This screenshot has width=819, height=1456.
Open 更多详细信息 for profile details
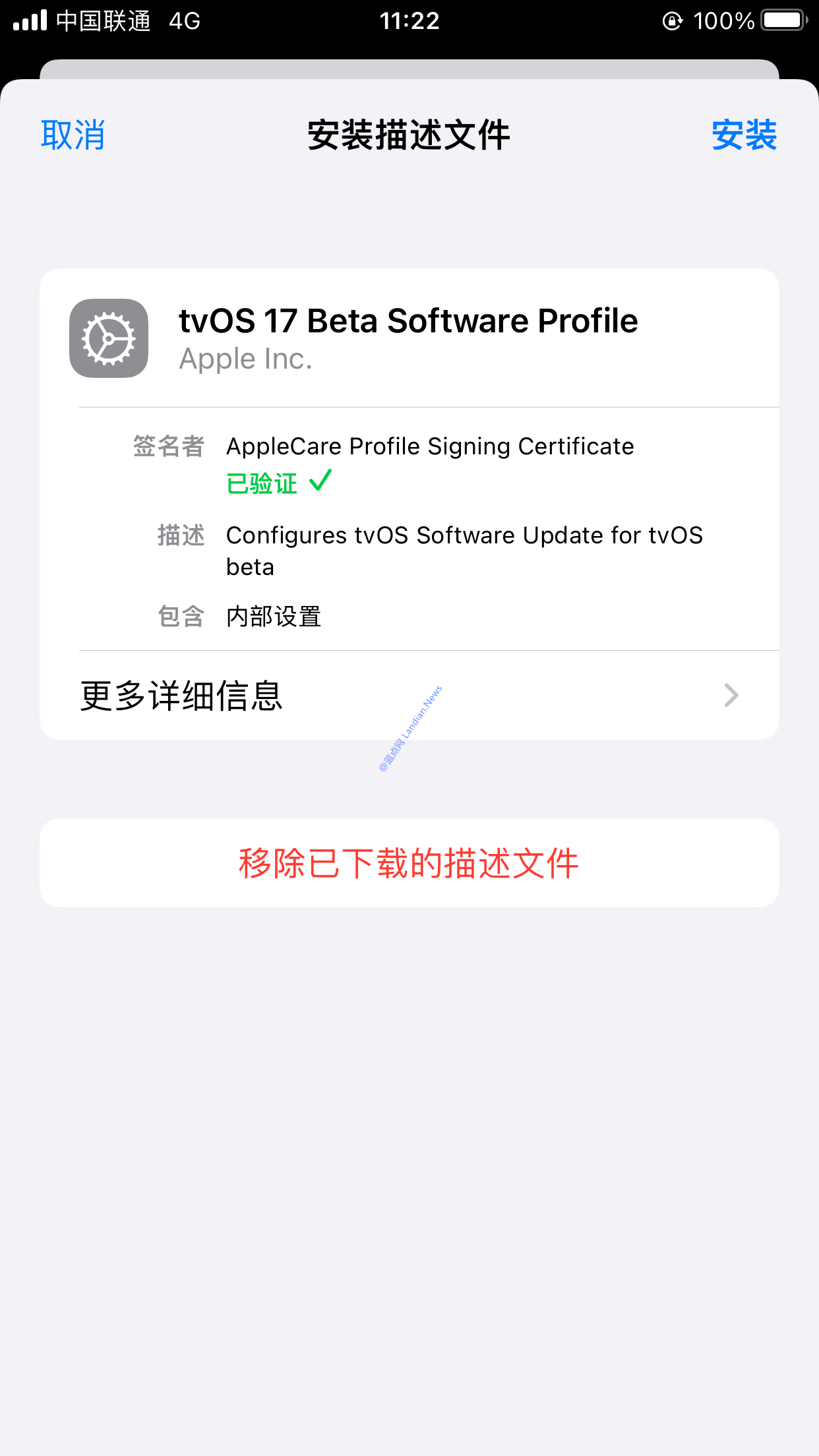click(409, 695)
